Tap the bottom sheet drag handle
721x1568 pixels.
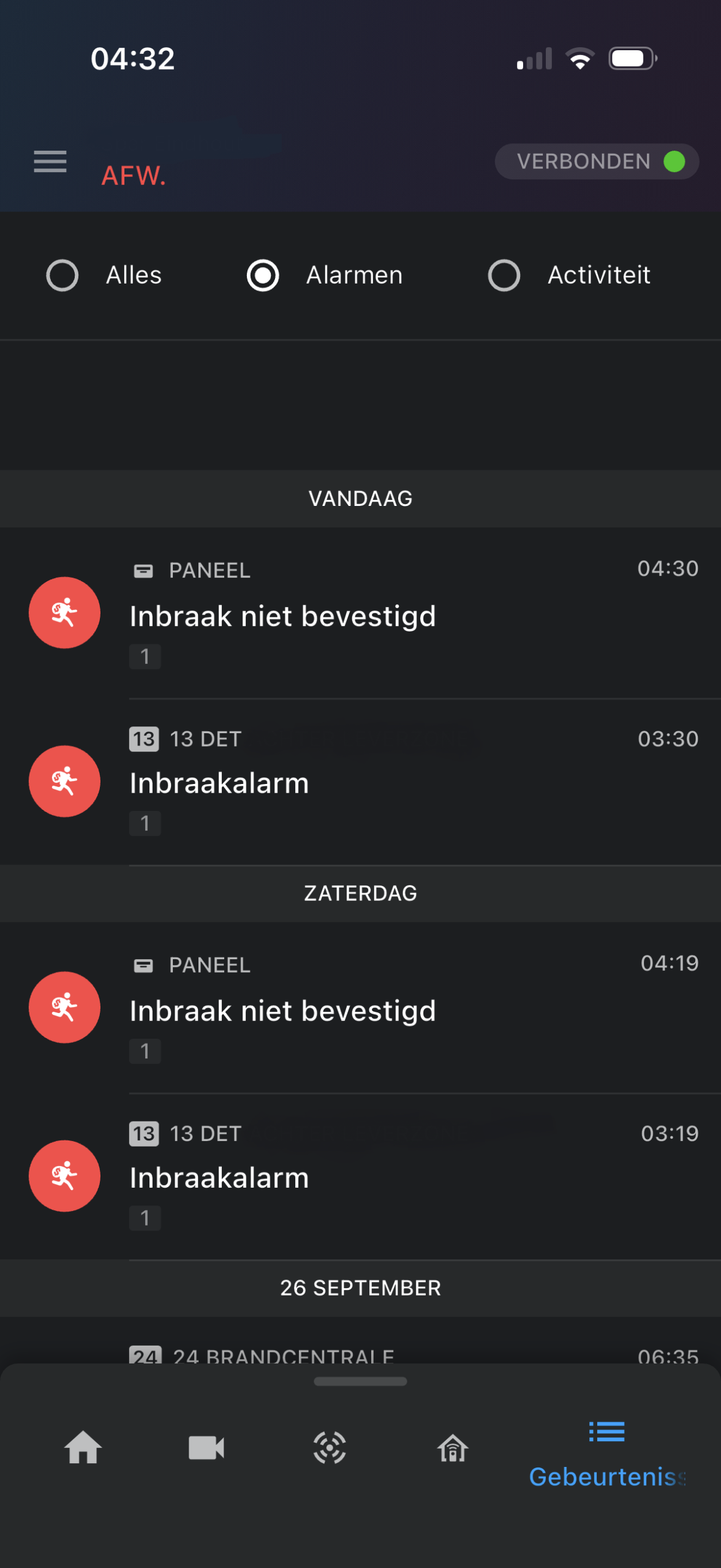click(x=360, y=1381)
